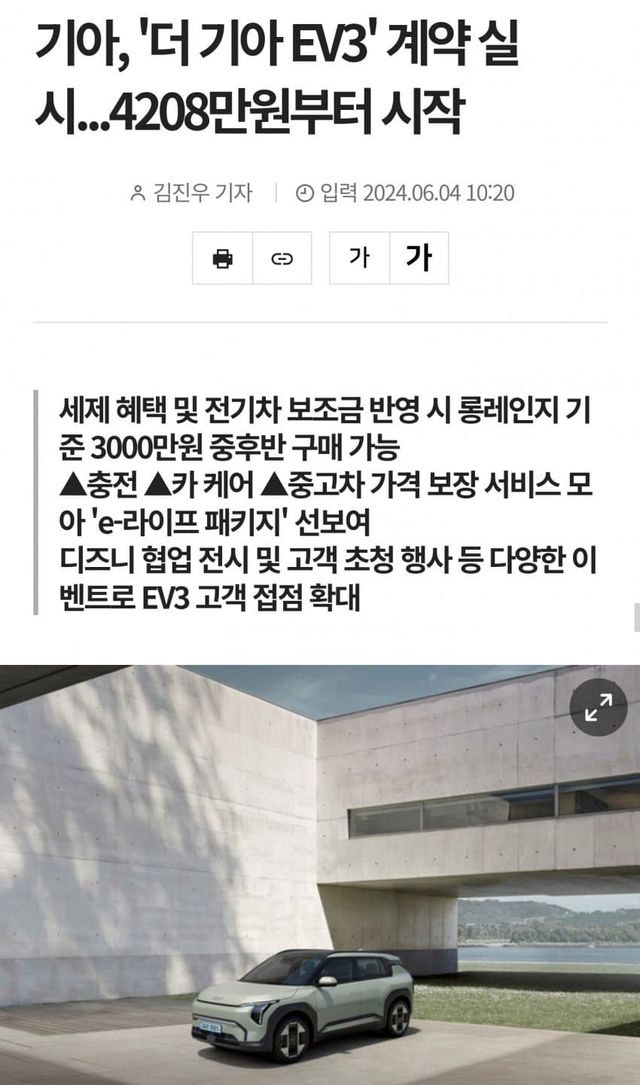Increase the article font size
Image resolution: width=640 pixels, height=1085 pixels.
tap(418, 258)
